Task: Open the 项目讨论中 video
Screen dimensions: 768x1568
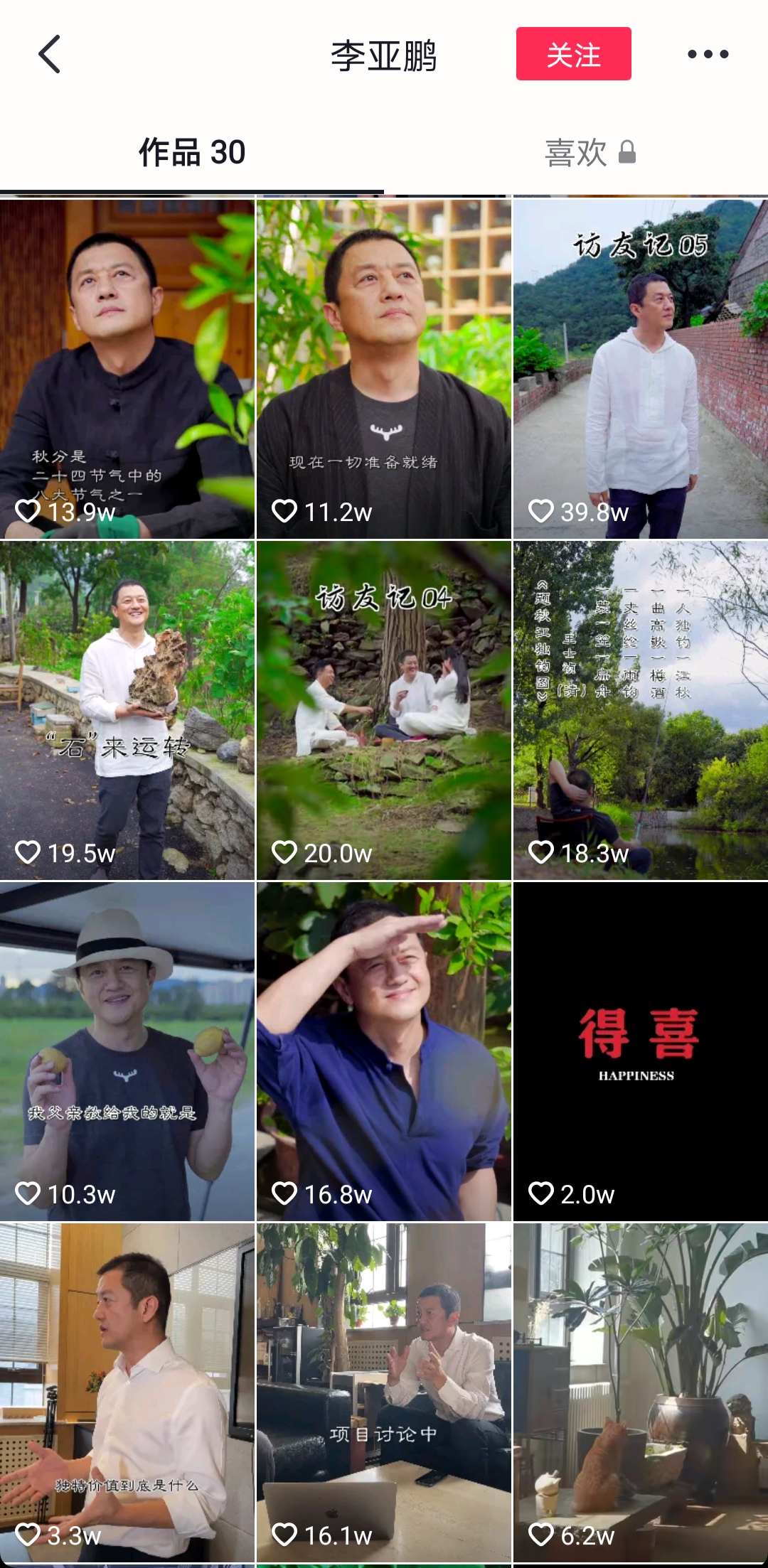Action: click(x=384, y=1392)
